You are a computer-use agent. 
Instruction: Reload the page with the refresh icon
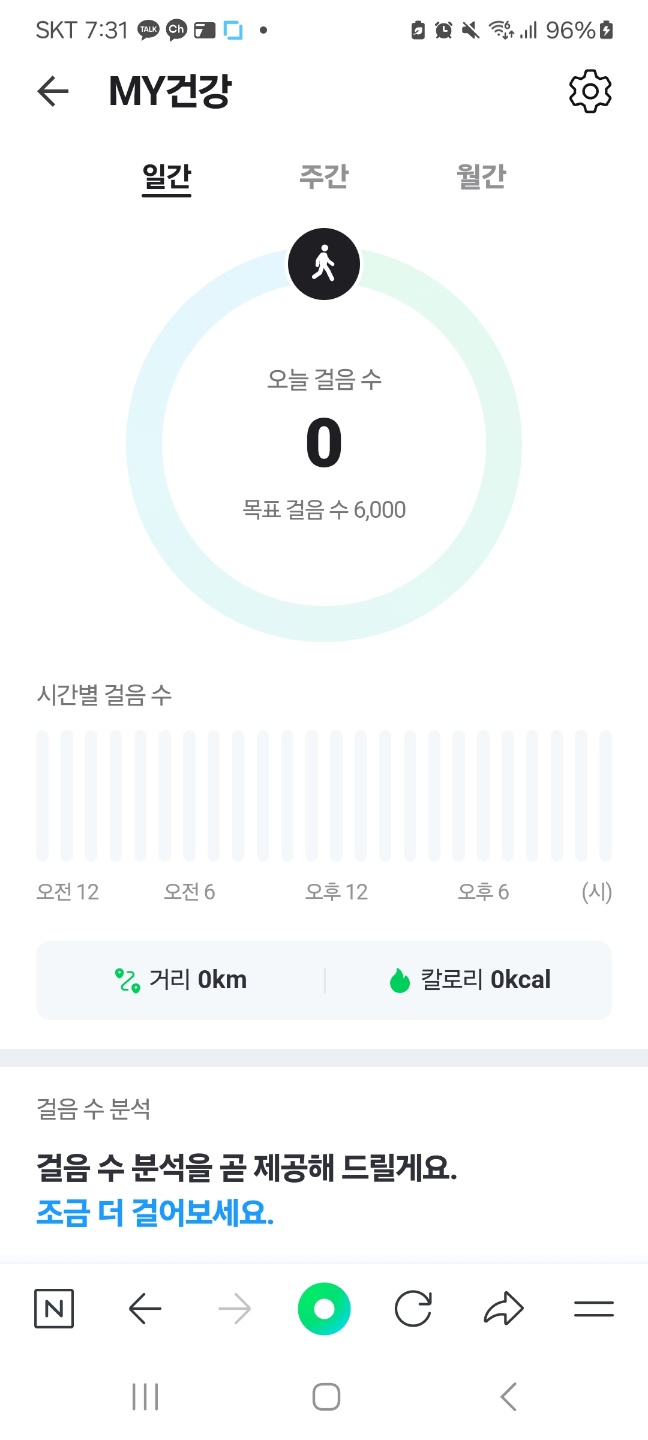[x=413, y=1309]
